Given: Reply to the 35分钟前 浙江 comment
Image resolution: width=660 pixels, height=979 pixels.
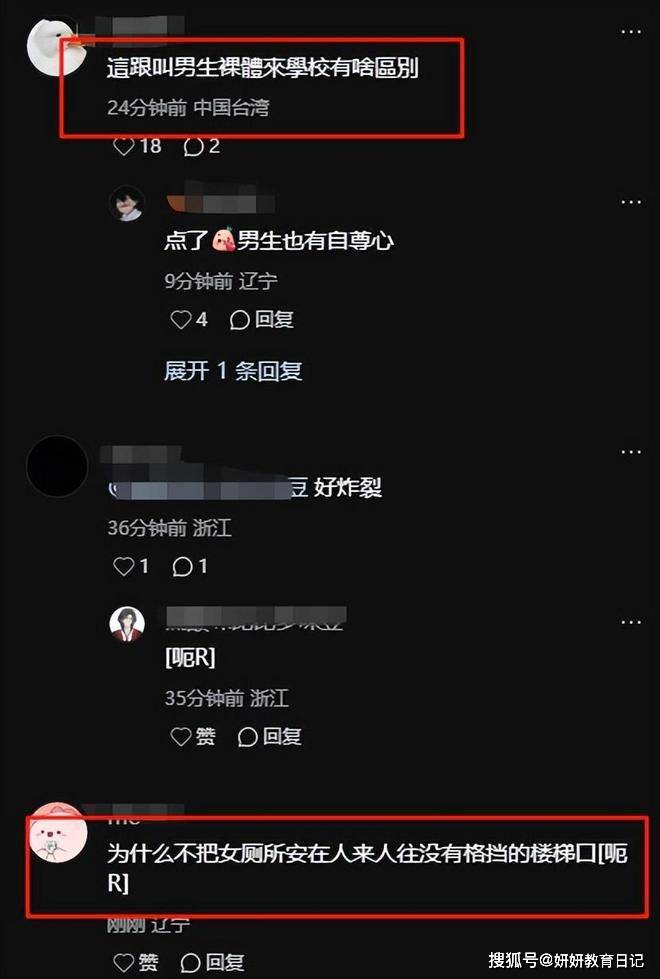Looking at the screenshot, I should pyautogui.click(x=270, y=737).
